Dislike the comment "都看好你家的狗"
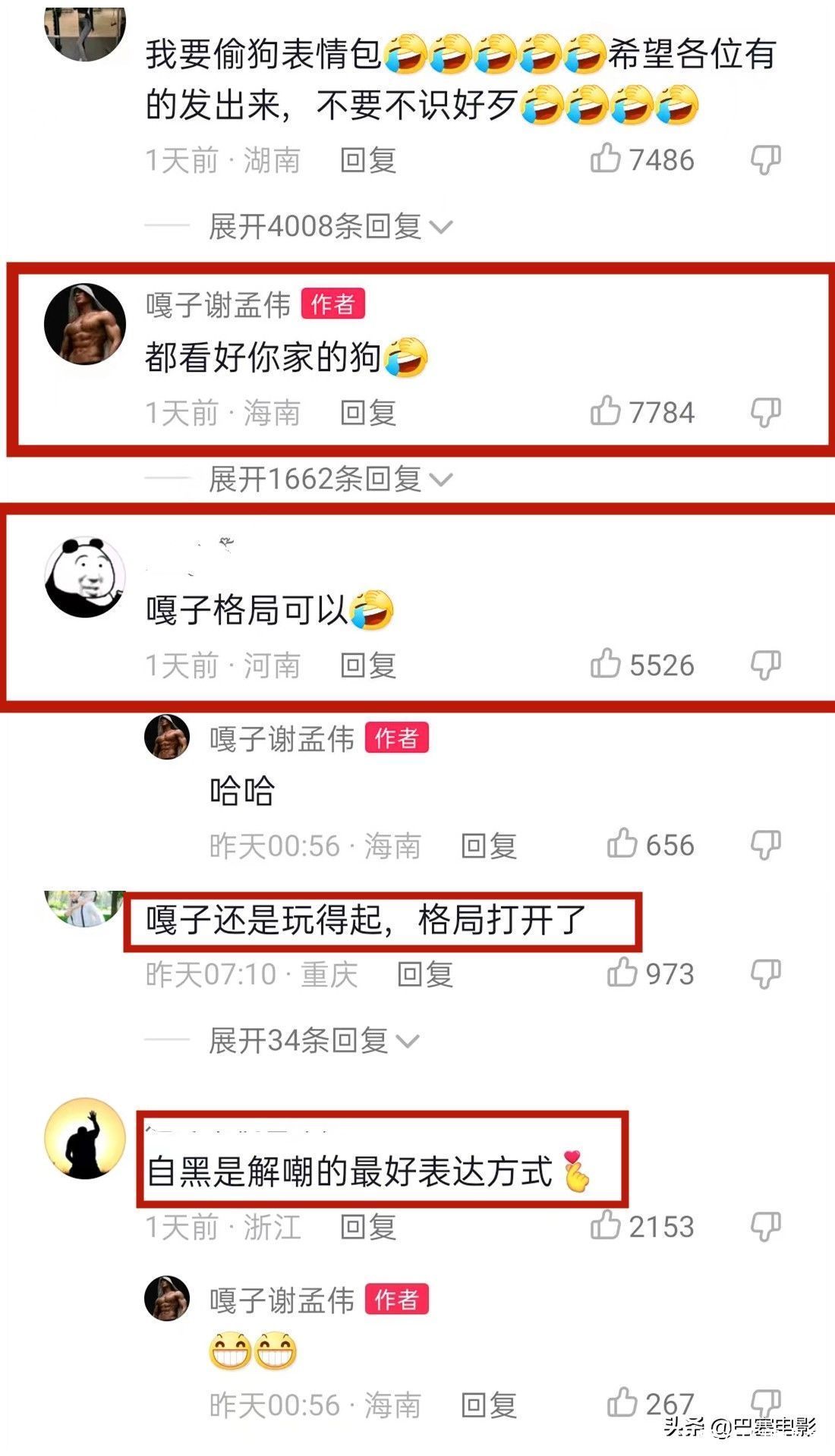The width and height of the screenshot is (835, 1456). coord(765,413)
